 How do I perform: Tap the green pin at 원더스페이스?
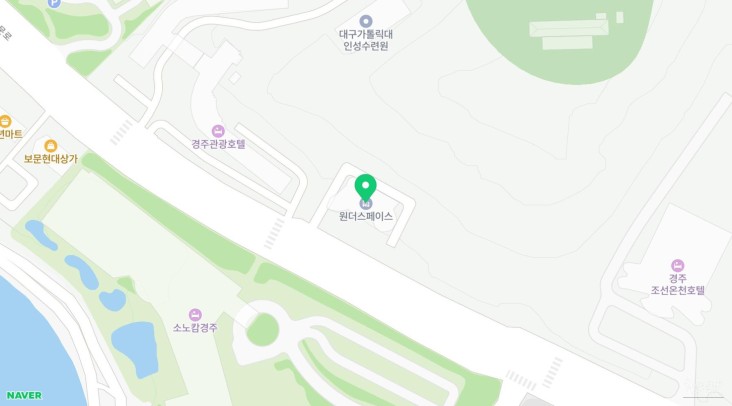coord(365,187)
